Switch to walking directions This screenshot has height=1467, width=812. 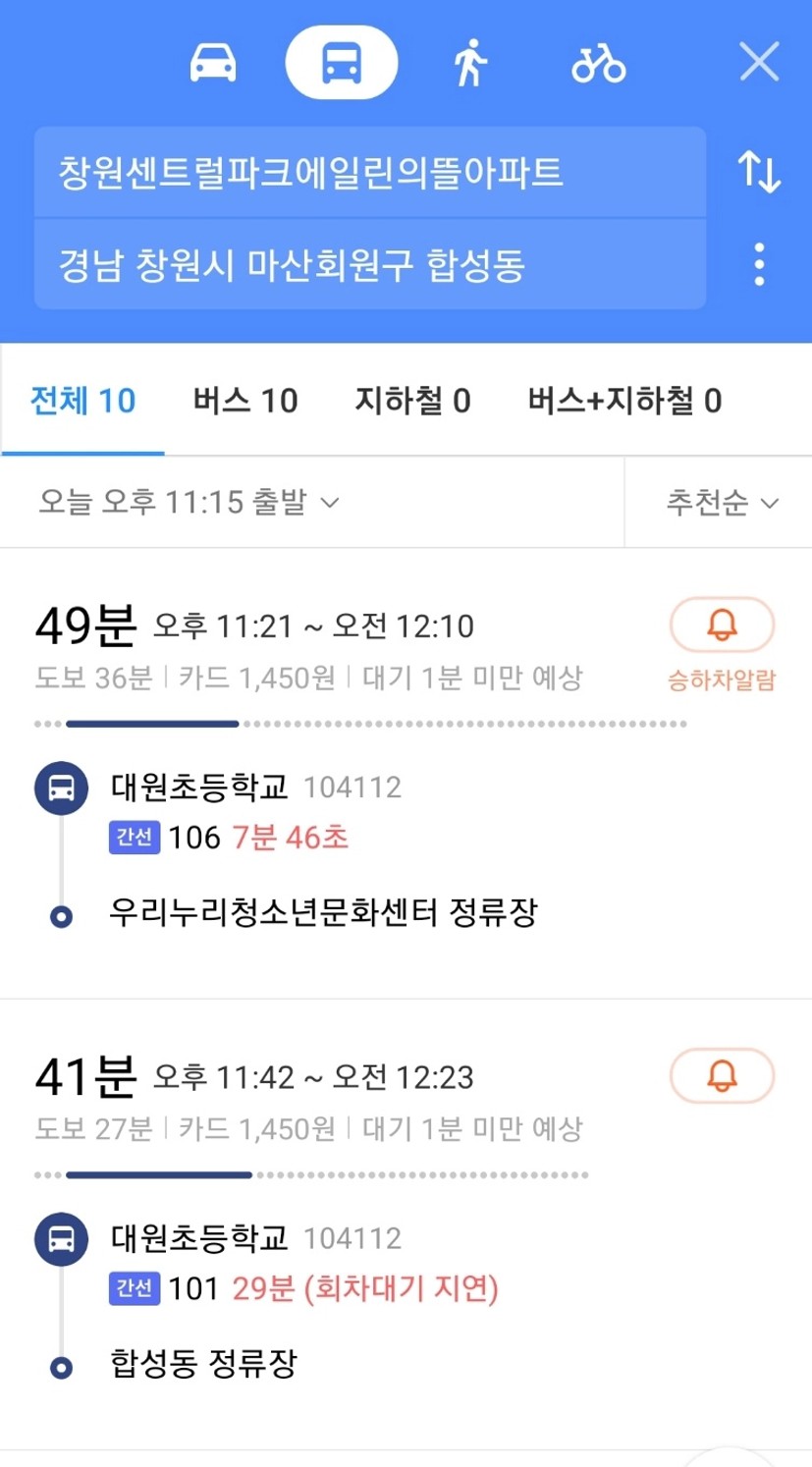tap(470, 63)
